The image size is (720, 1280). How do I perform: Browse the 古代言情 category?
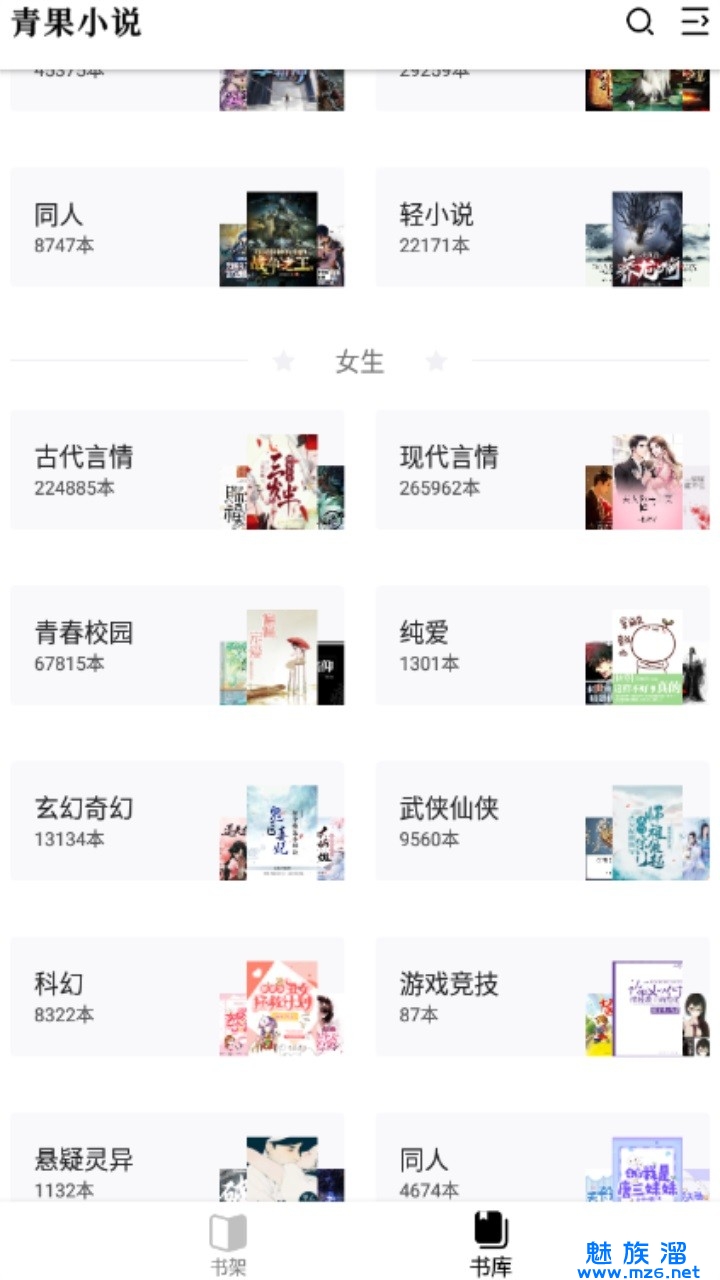point(177,471)
